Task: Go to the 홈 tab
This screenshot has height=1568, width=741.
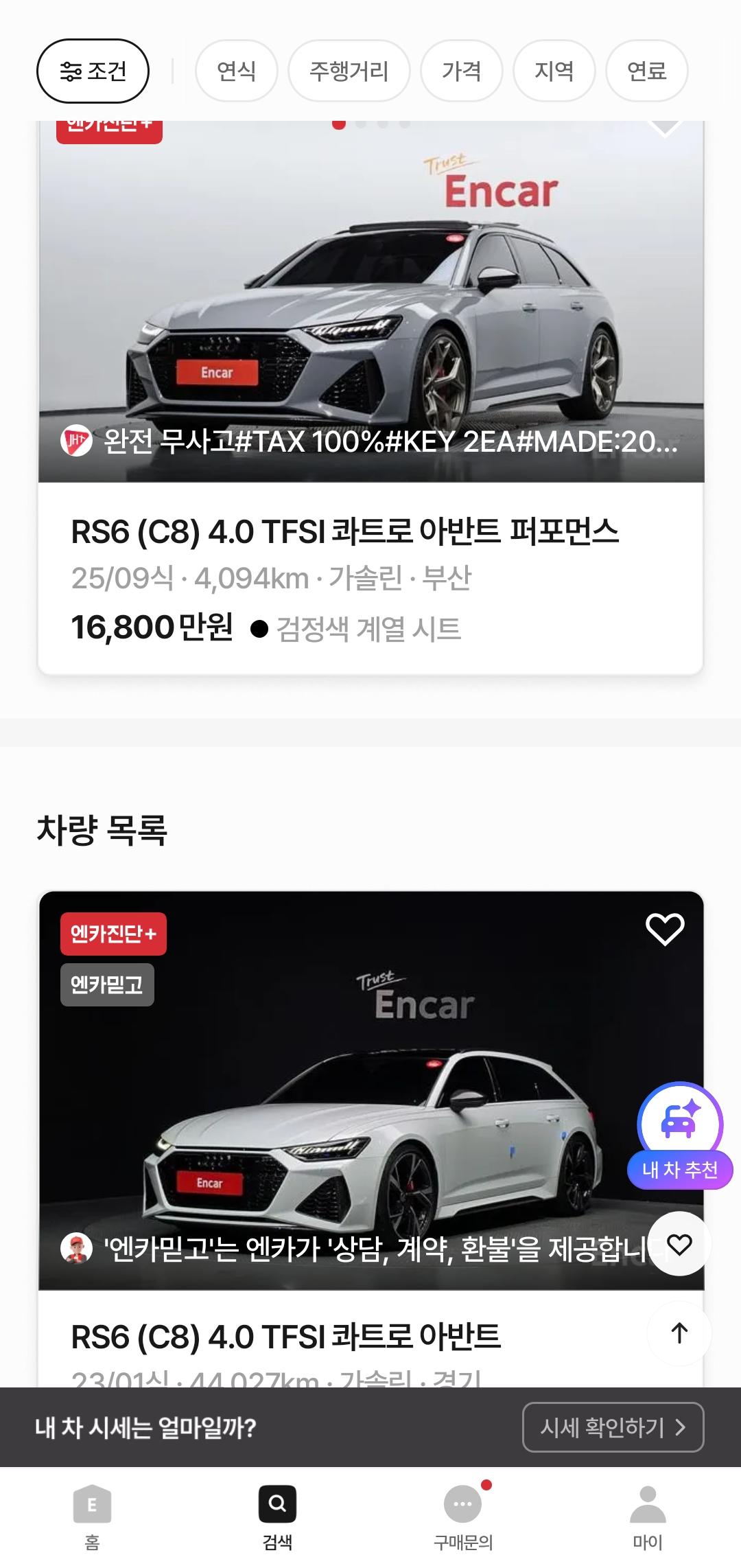Action: (93, 1519)
